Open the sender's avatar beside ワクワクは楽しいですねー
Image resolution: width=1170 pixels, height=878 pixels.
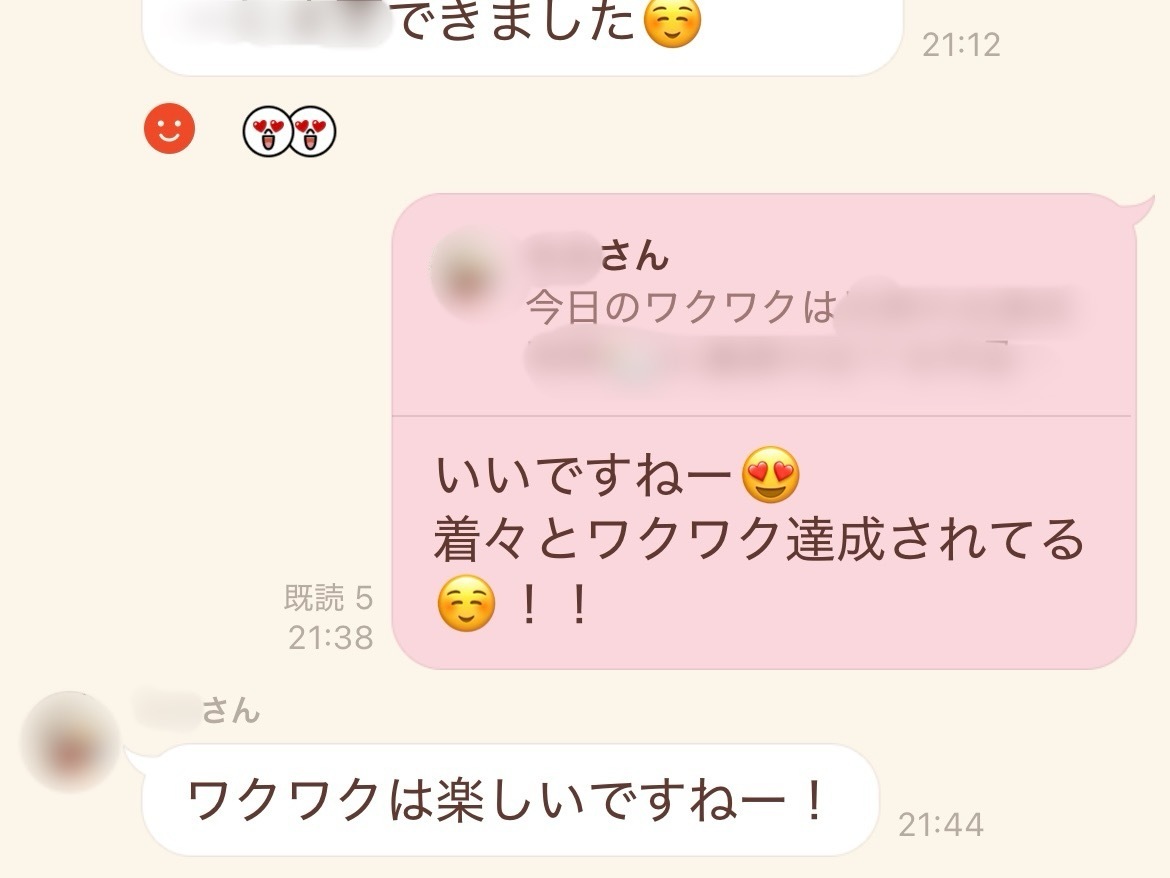pyautogui.click(x=70, y=742)
